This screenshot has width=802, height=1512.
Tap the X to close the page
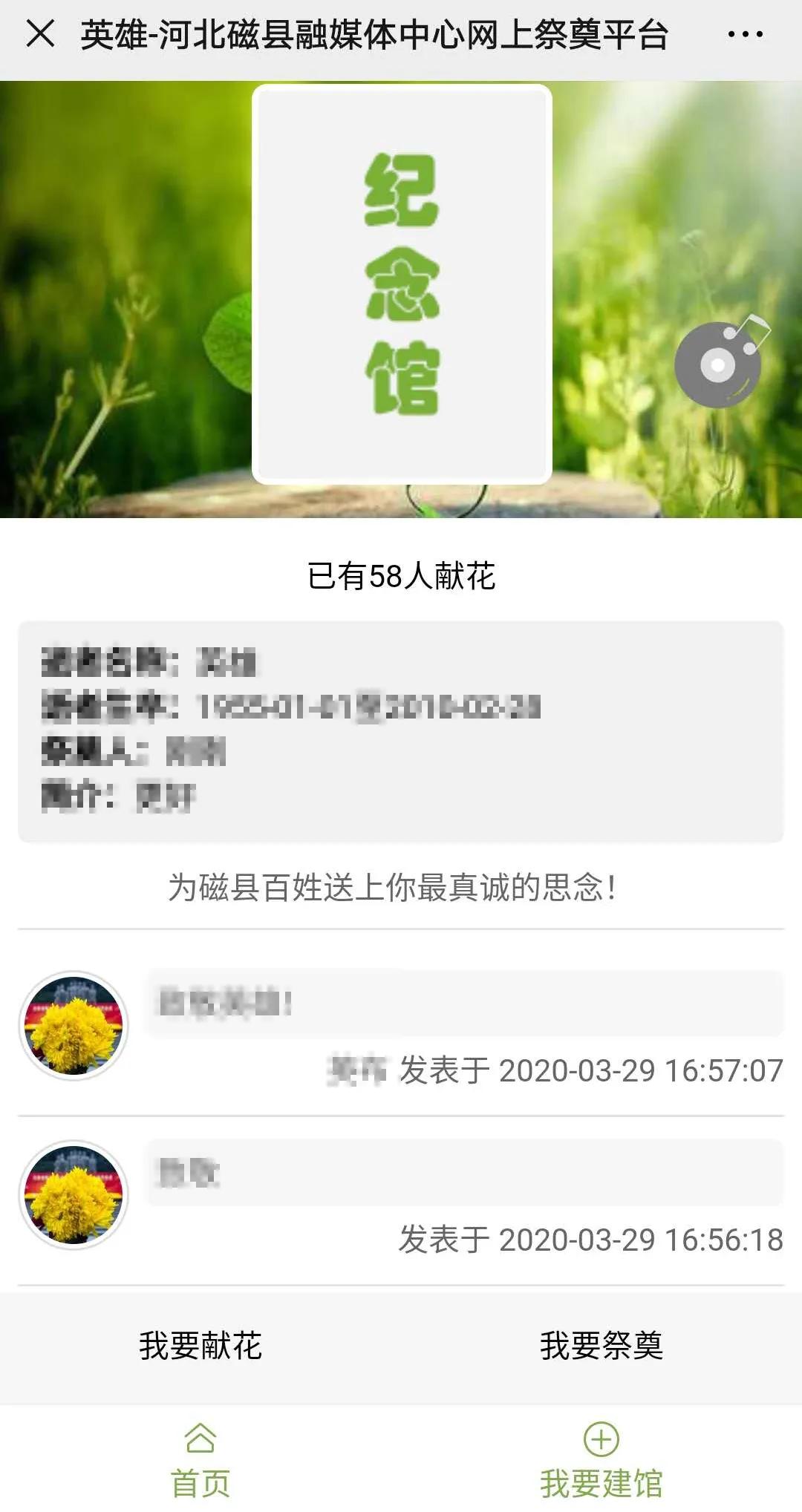pyautogui.click(x=39, y=33)
